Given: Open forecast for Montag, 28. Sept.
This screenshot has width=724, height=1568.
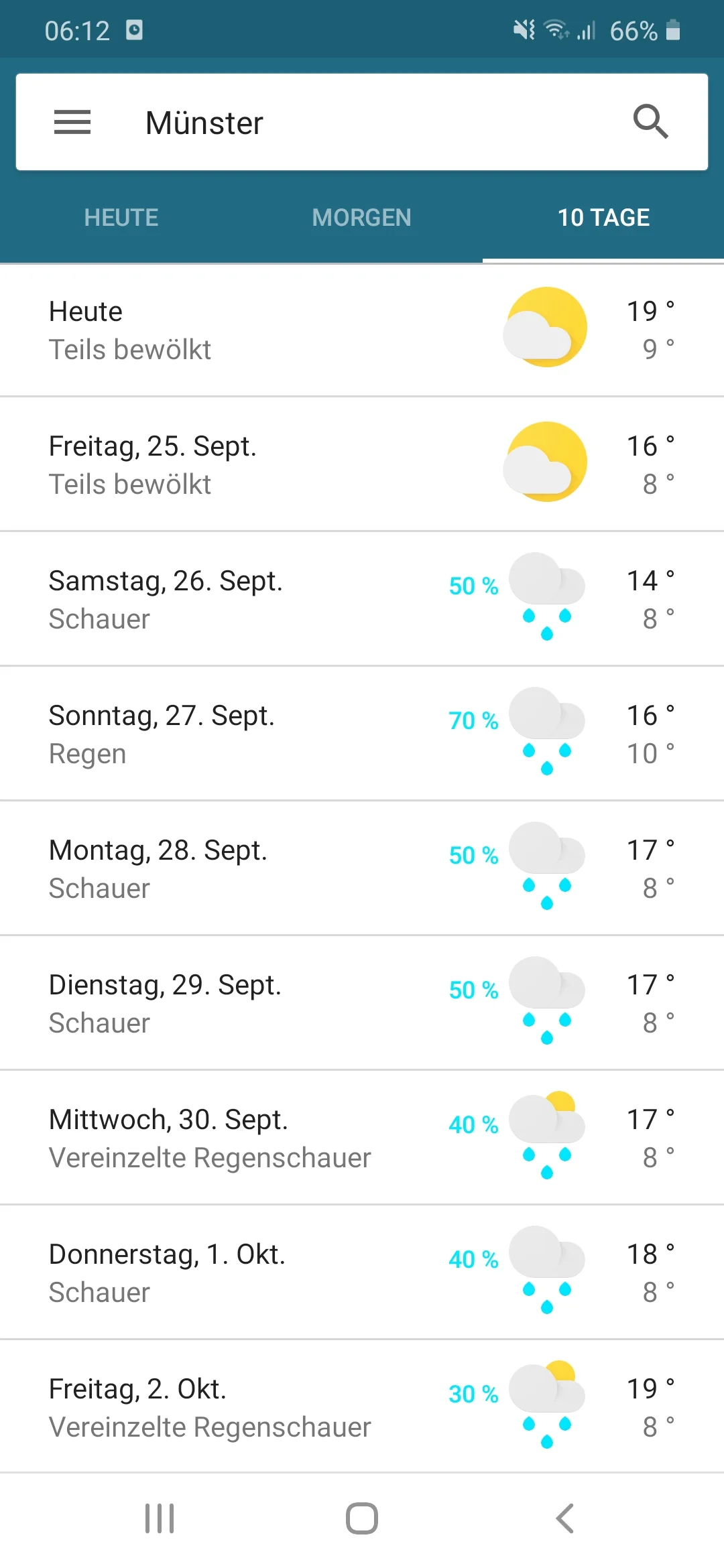Looking at the screenshot, I should (362, 868).
